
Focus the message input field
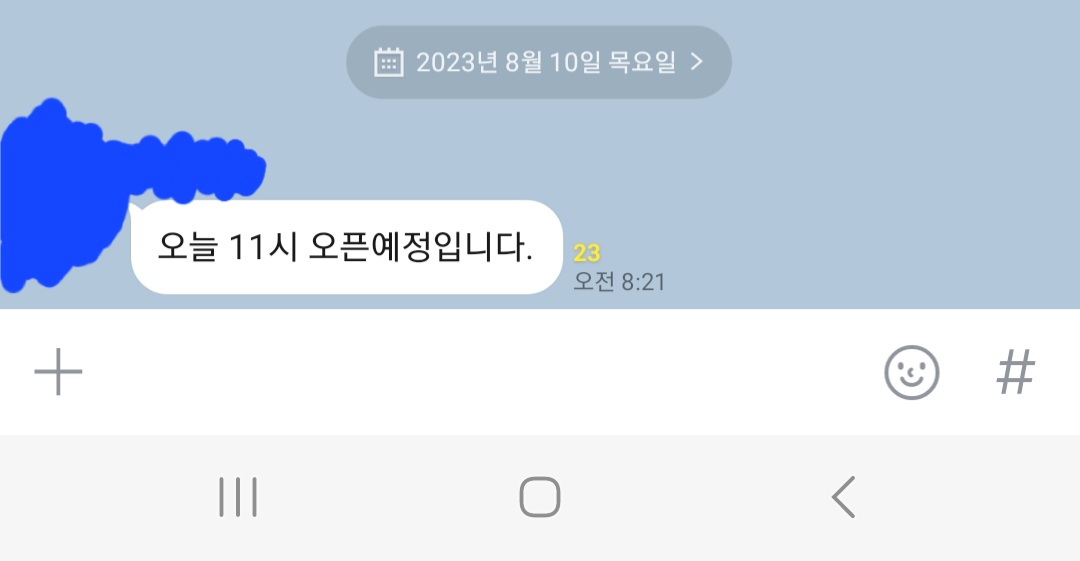coord(482,372)
